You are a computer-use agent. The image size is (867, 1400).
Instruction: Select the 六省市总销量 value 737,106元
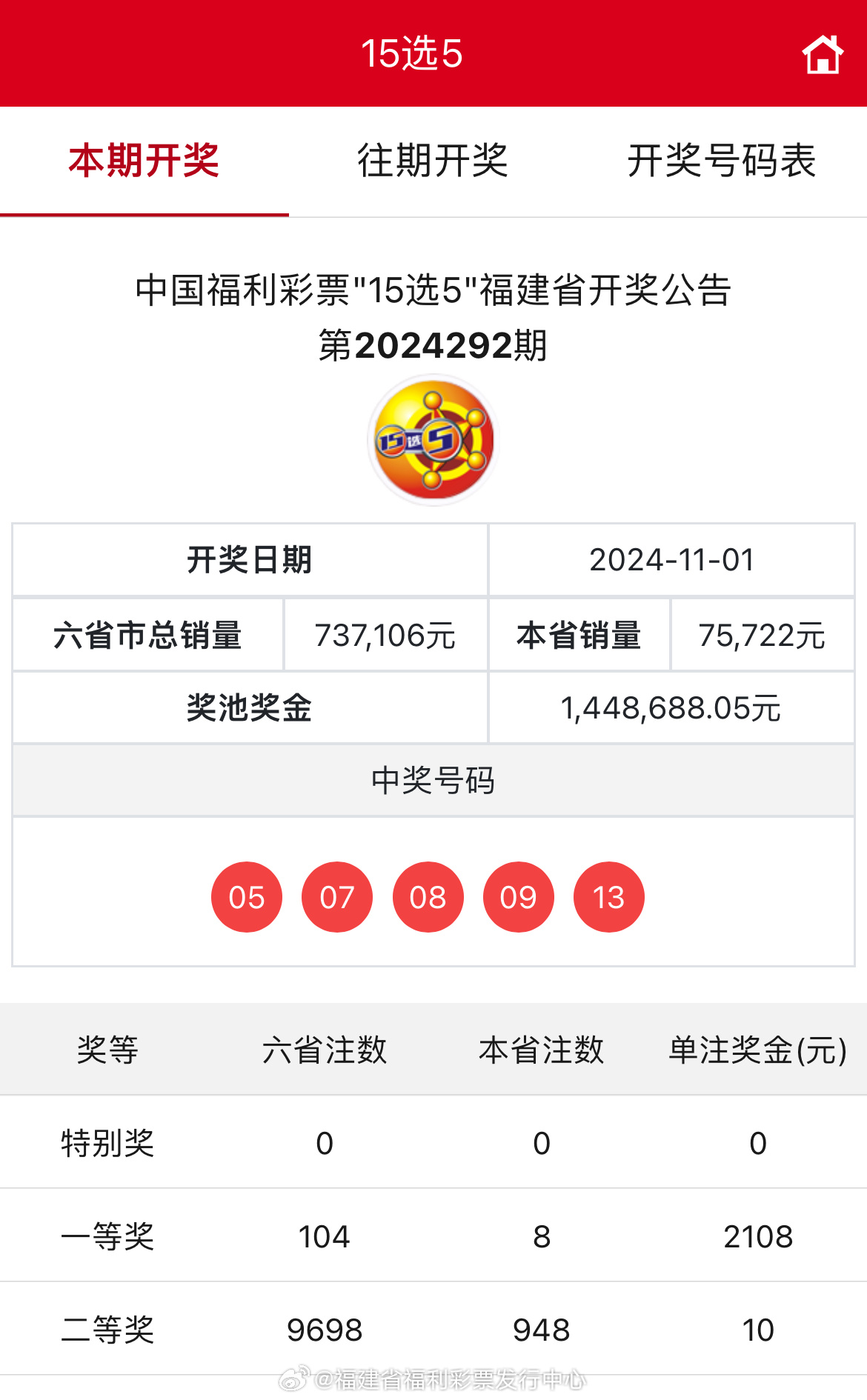click(384, 635)
